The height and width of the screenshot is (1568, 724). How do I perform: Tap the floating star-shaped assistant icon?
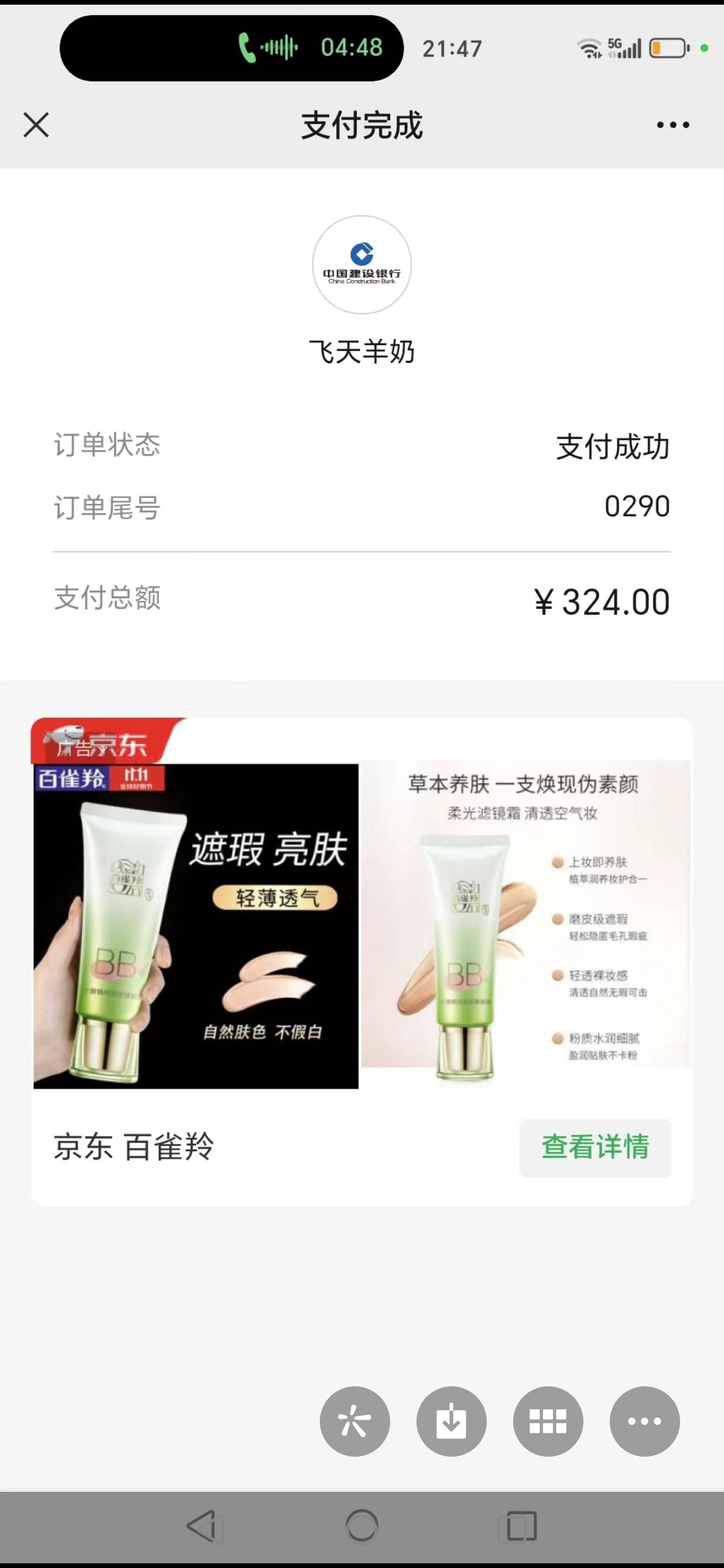click(x=355, y=1422)
